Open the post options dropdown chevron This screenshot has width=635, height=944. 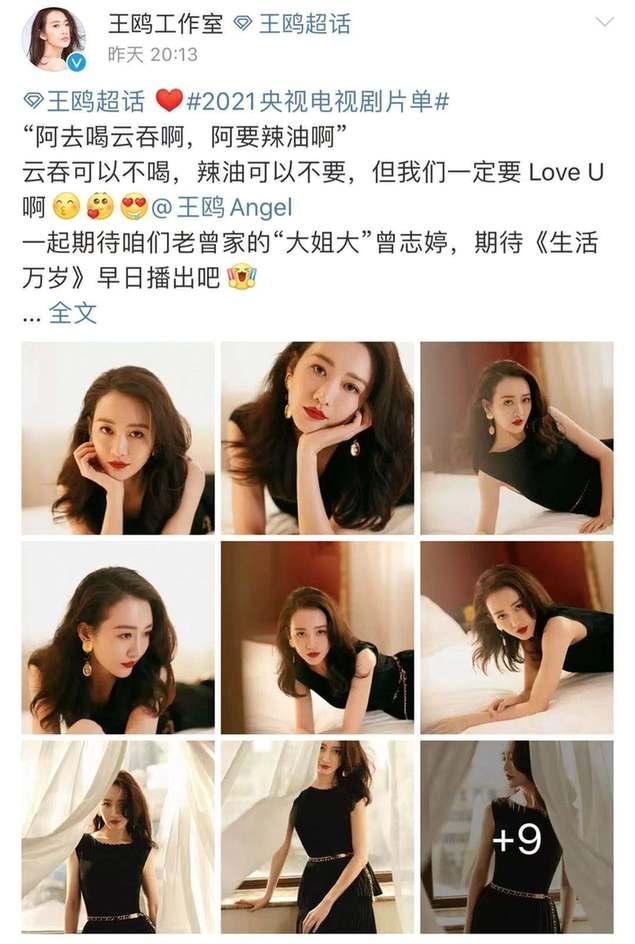tap(604, 22)
